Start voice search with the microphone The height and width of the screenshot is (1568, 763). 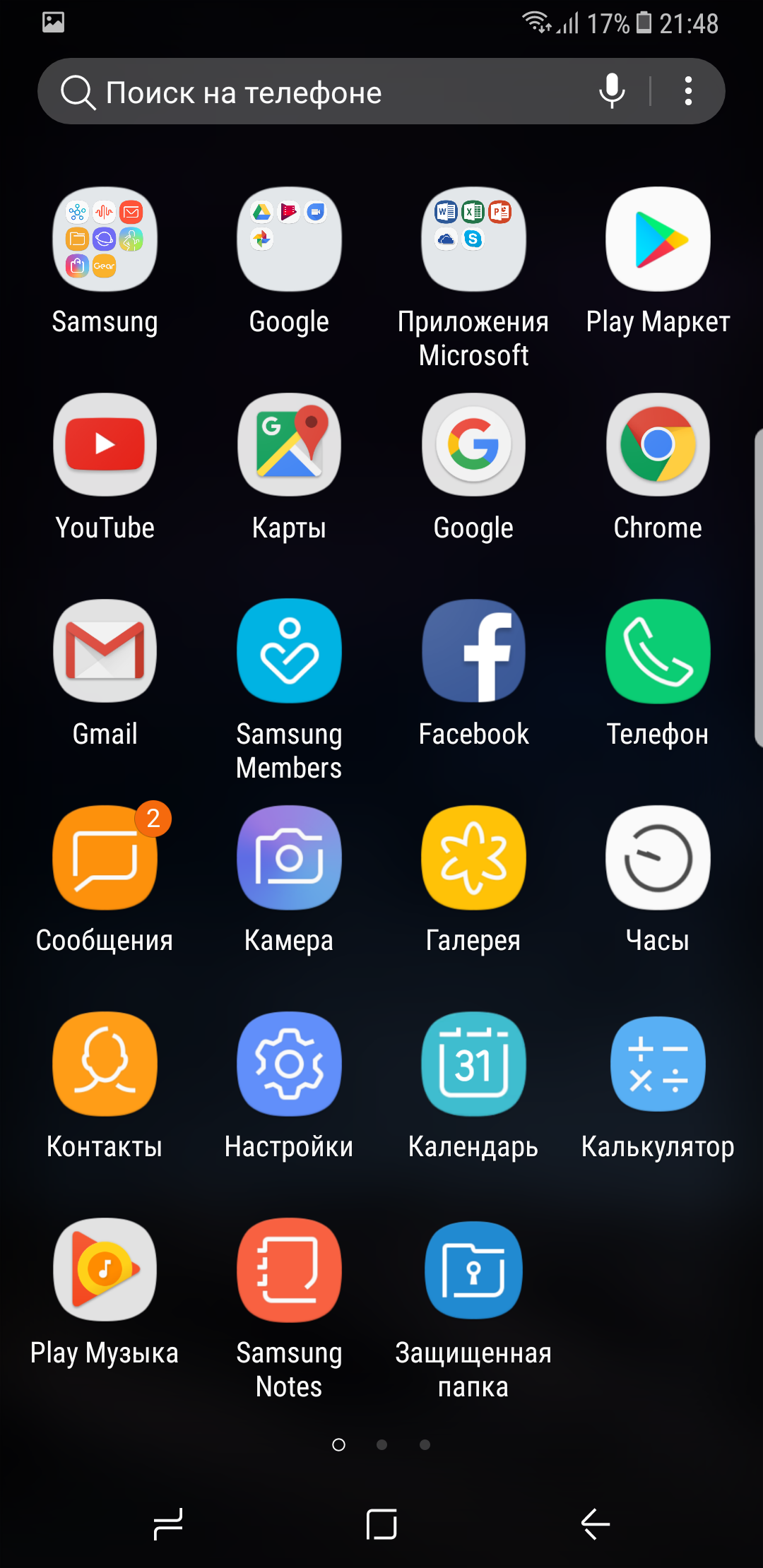[x=612, y=92]
